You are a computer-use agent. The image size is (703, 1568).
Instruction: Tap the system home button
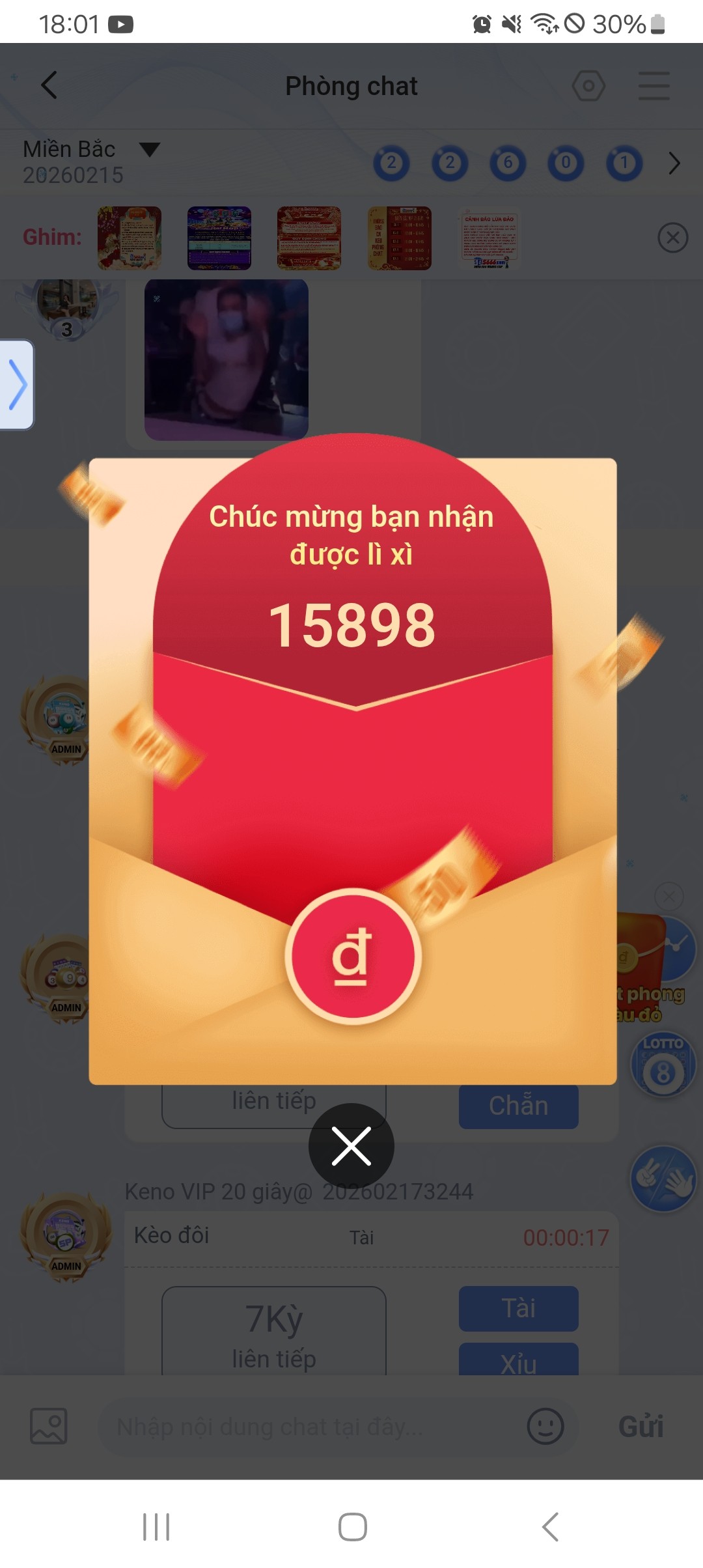(x=352, y=1527)
